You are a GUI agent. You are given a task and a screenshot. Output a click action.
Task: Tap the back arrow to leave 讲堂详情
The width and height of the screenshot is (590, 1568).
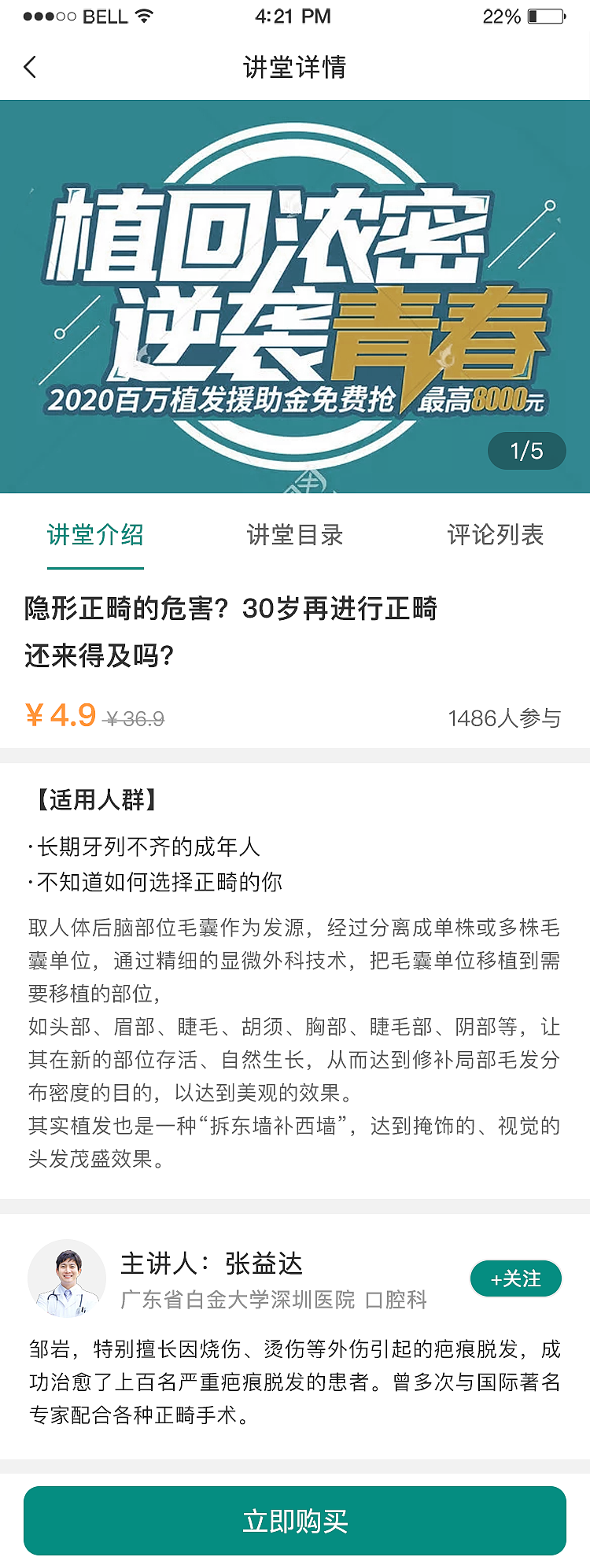click(x=30, y=68)
